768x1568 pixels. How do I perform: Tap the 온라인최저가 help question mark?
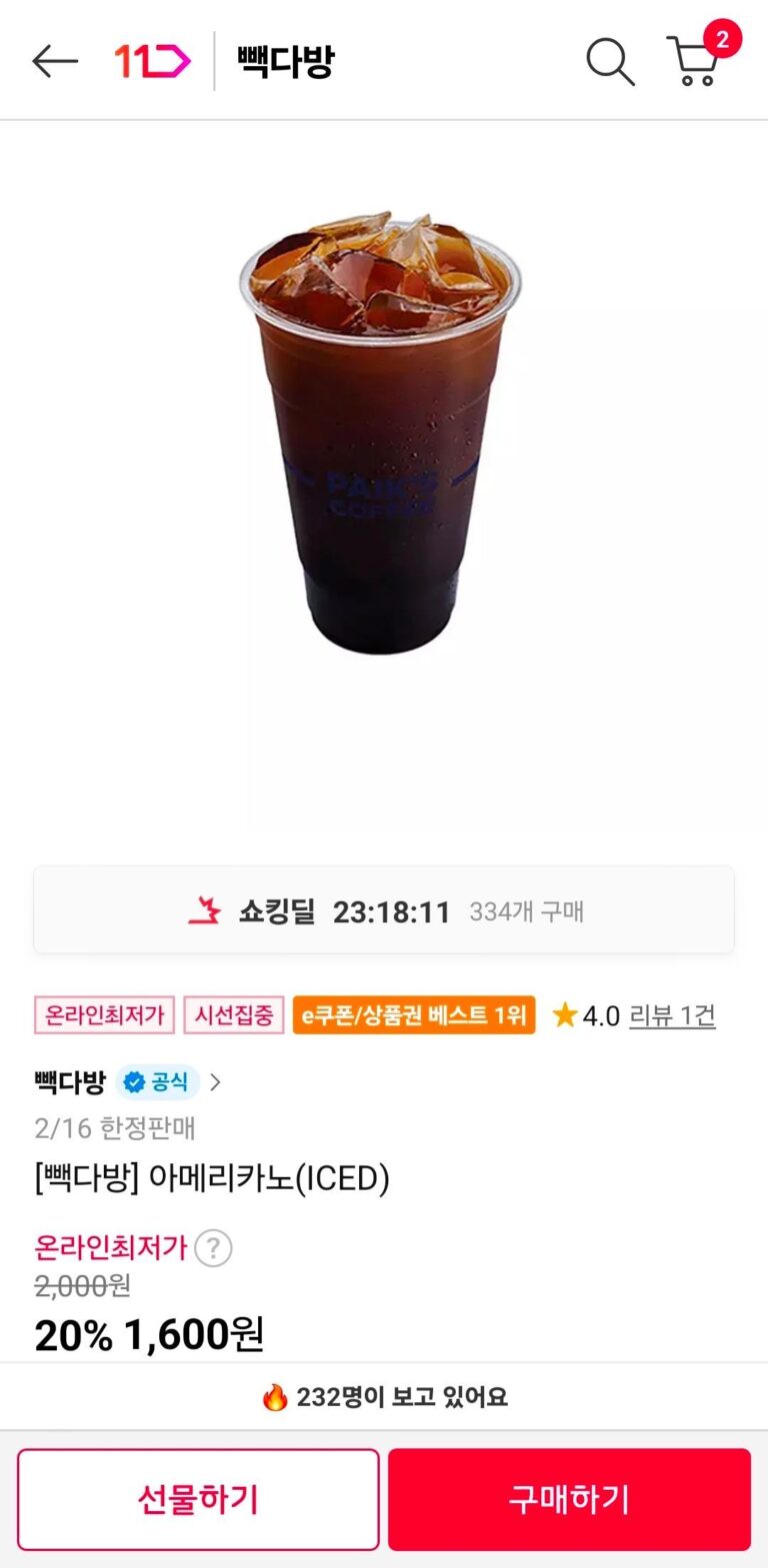pyautogui.click(x=213, y=1247)
